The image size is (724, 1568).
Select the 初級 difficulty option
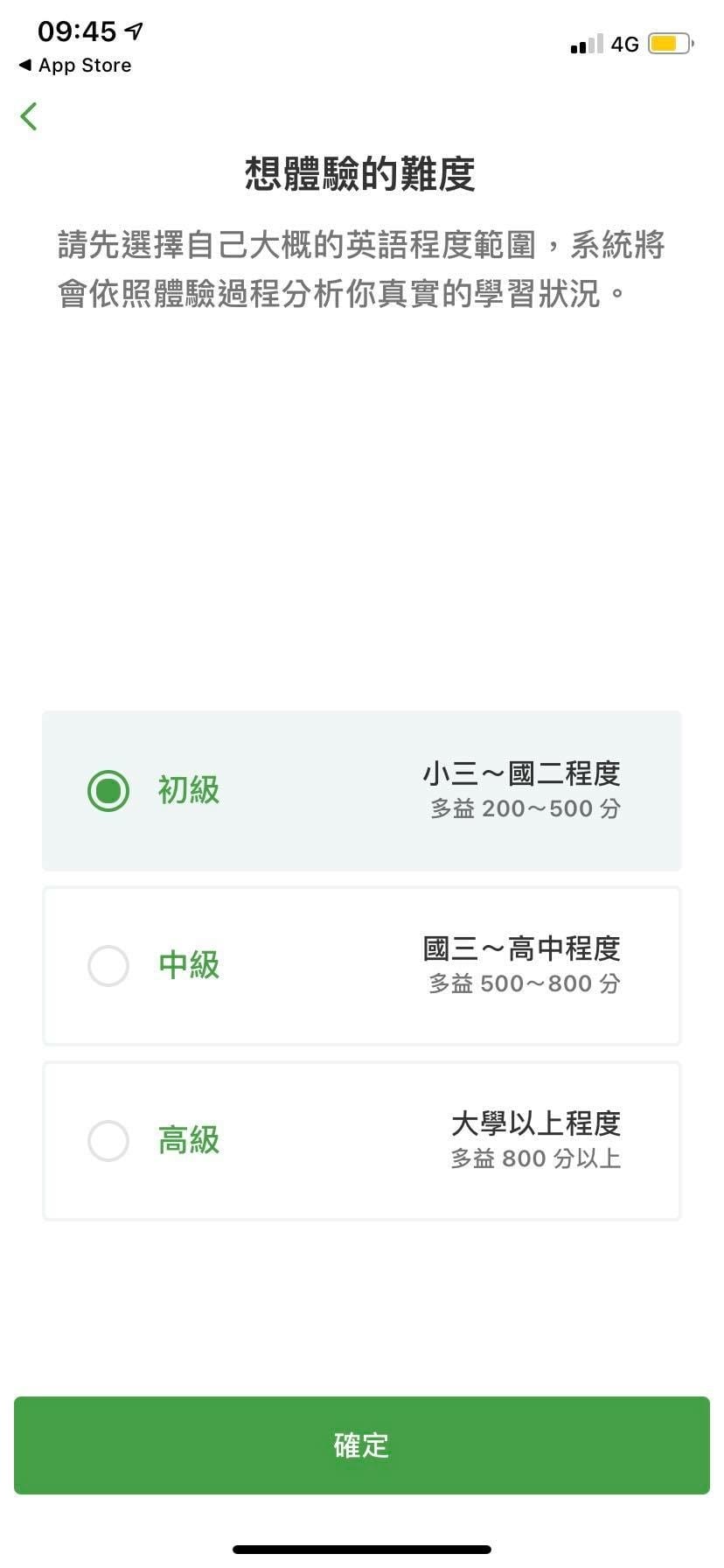pyautogui.click(x=361, y=790)
